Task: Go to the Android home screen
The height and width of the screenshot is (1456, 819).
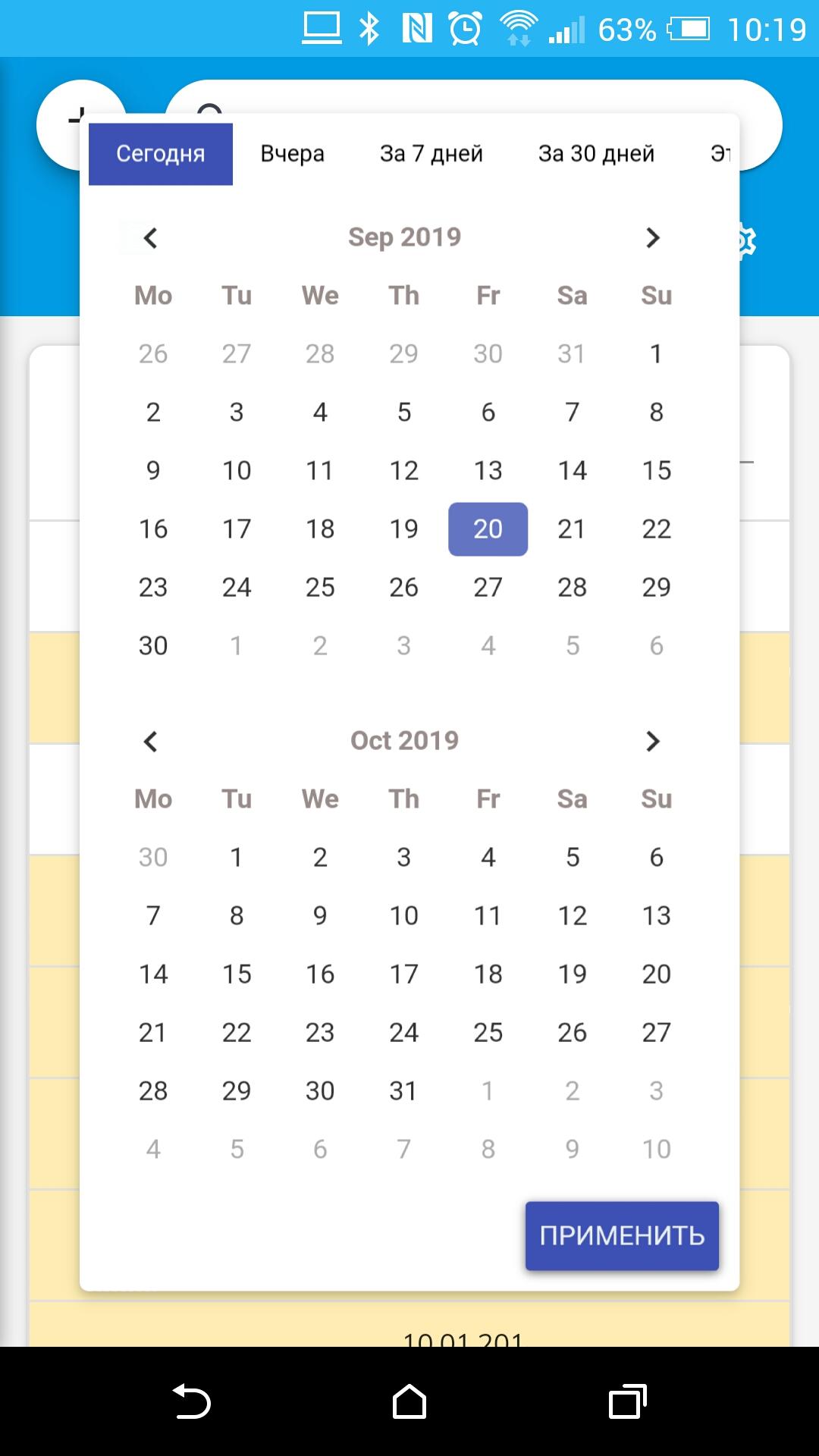Action: pyautogui.click(x=409, y=1401)
